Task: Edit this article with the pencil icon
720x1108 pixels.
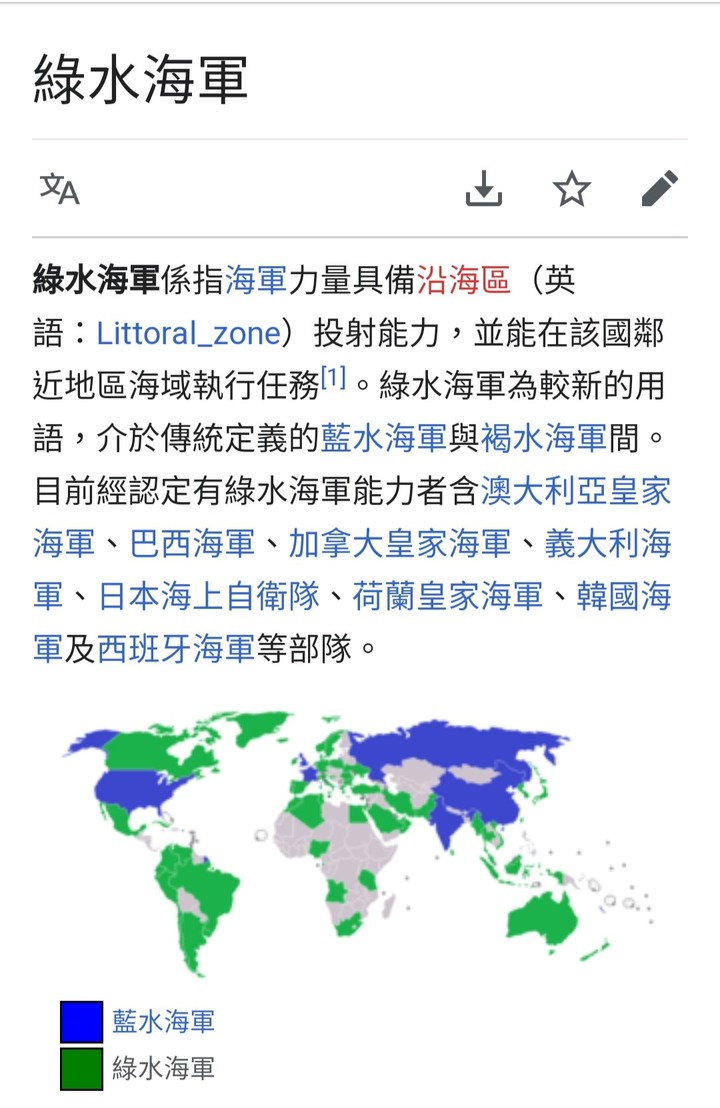Action: (659, 188)
